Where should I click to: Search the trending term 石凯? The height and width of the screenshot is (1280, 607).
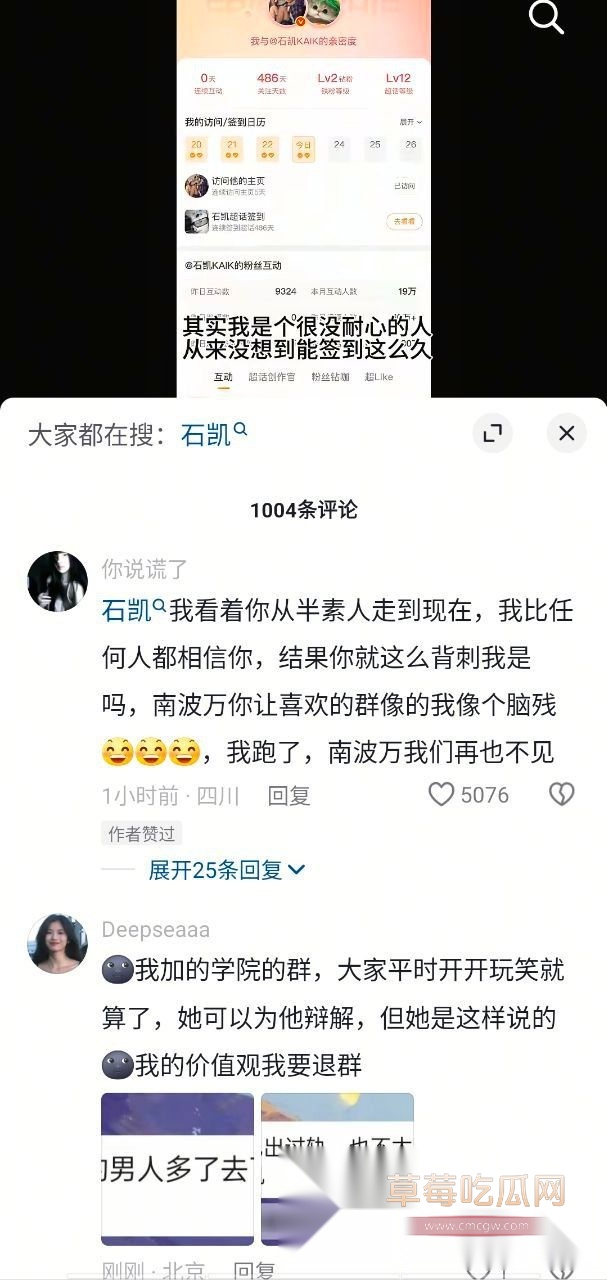(x=212, y=434)
